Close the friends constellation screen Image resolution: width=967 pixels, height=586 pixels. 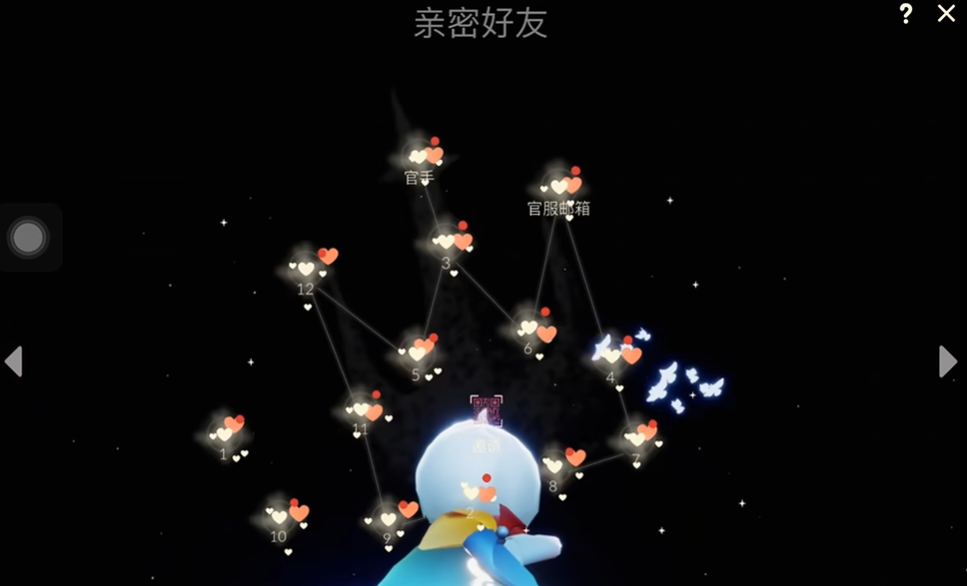945,14
